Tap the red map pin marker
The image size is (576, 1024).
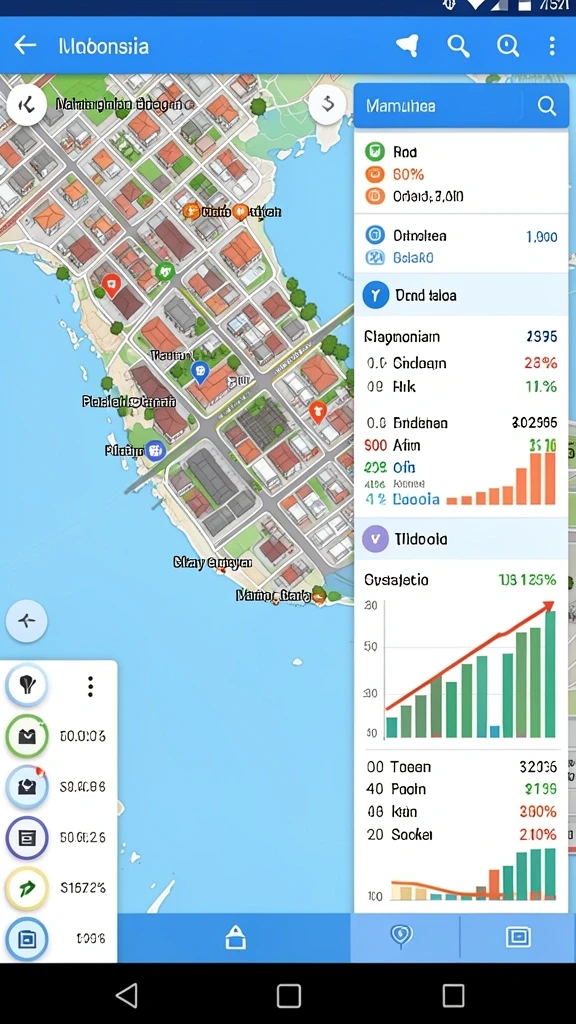(x=112, y=286)
